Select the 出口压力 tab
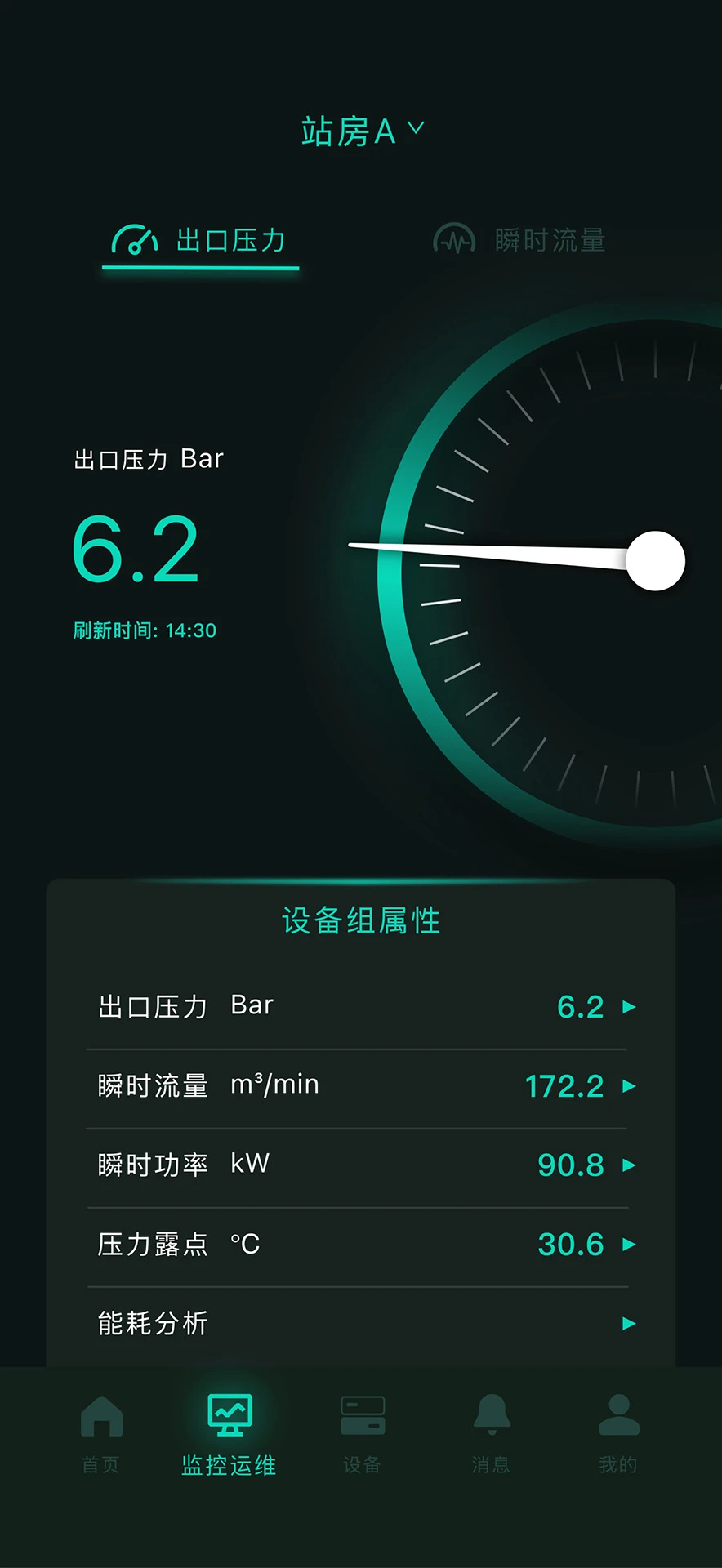Screen dimensions: 722x1568 pos(200,241)
